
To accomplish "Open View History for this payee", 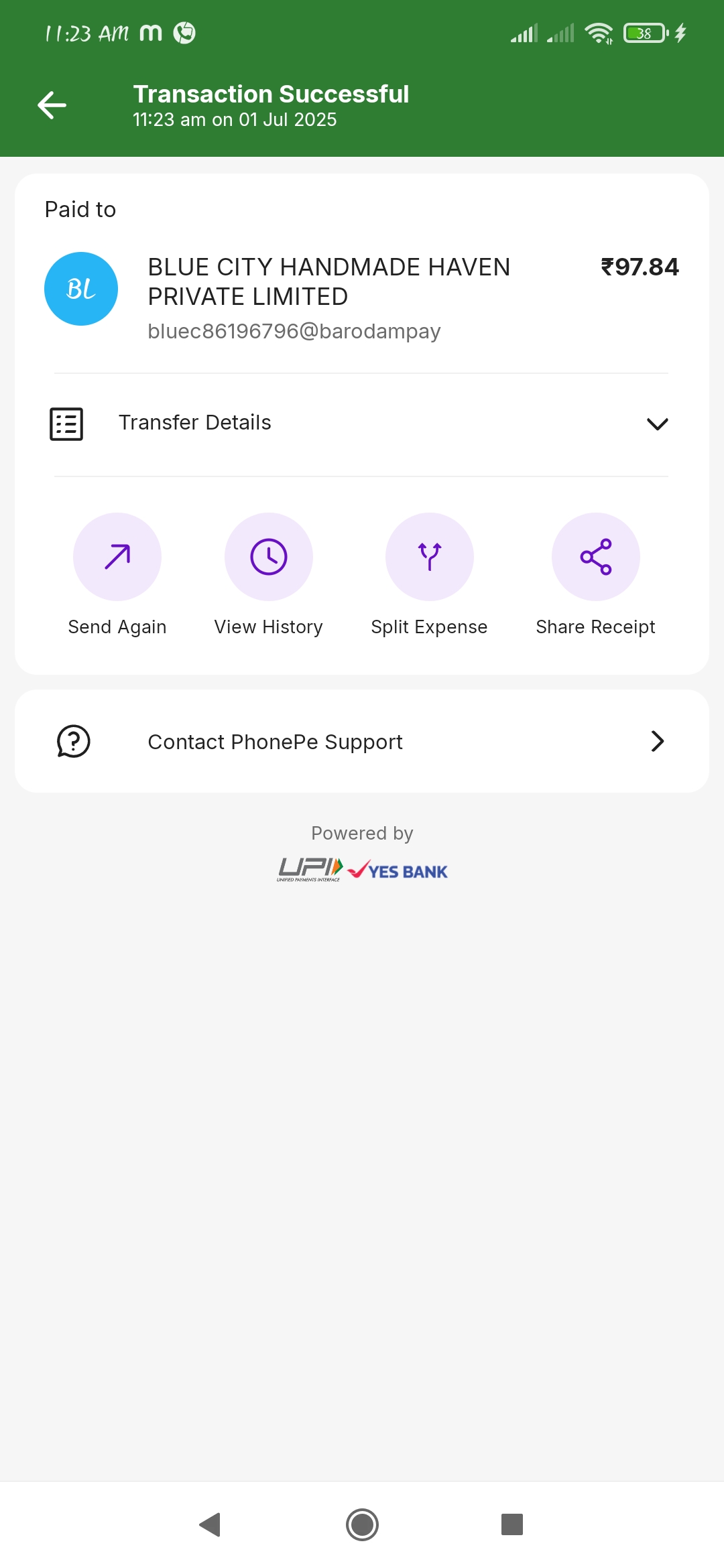I will 269,557.
